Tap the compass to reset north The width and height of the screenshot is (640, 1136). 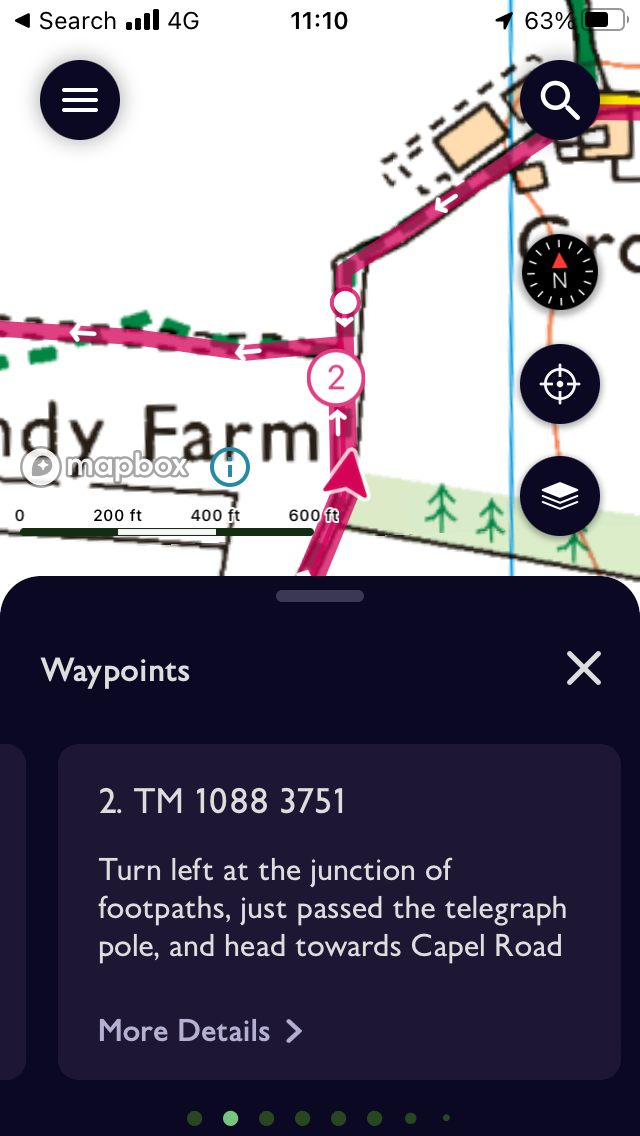(560, 272)
